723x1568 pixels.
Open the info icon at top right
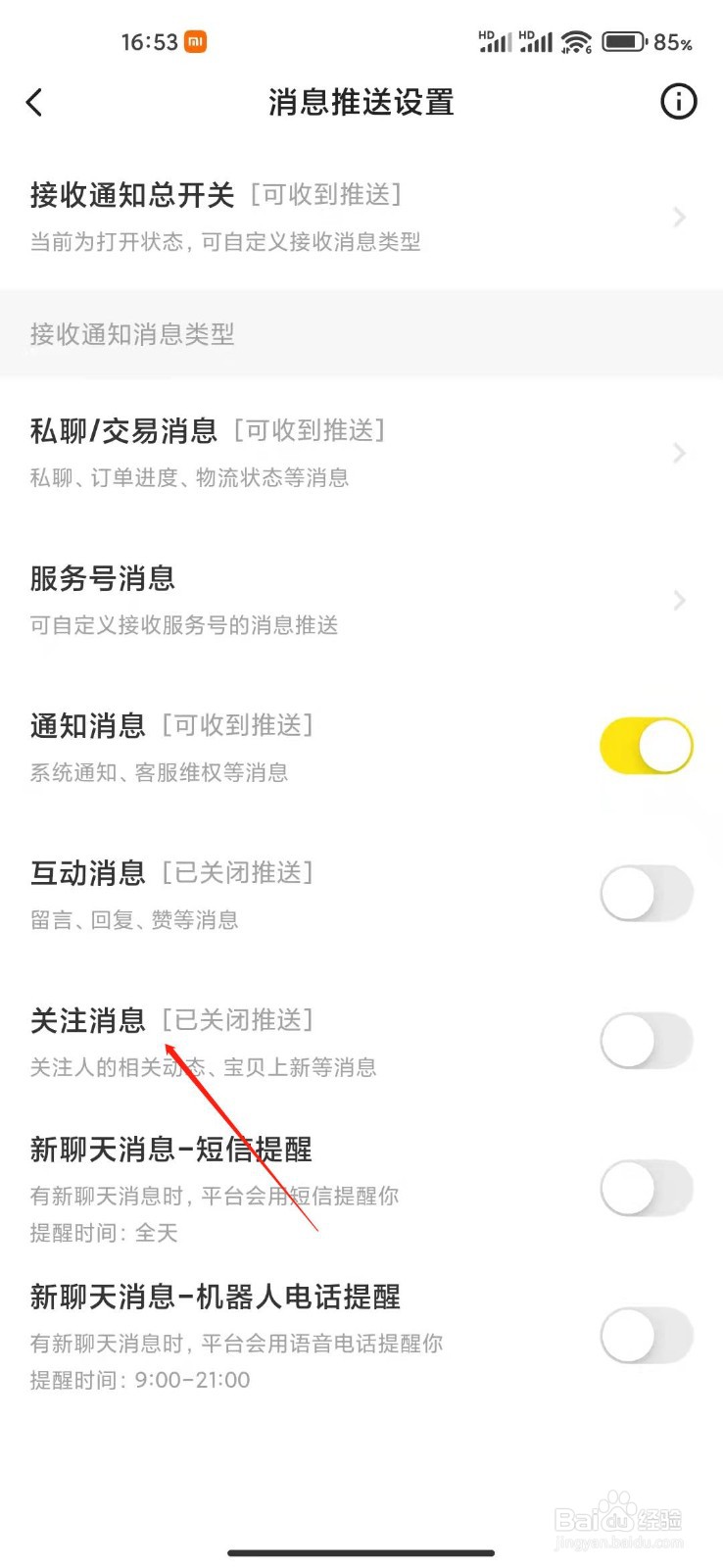678,102
